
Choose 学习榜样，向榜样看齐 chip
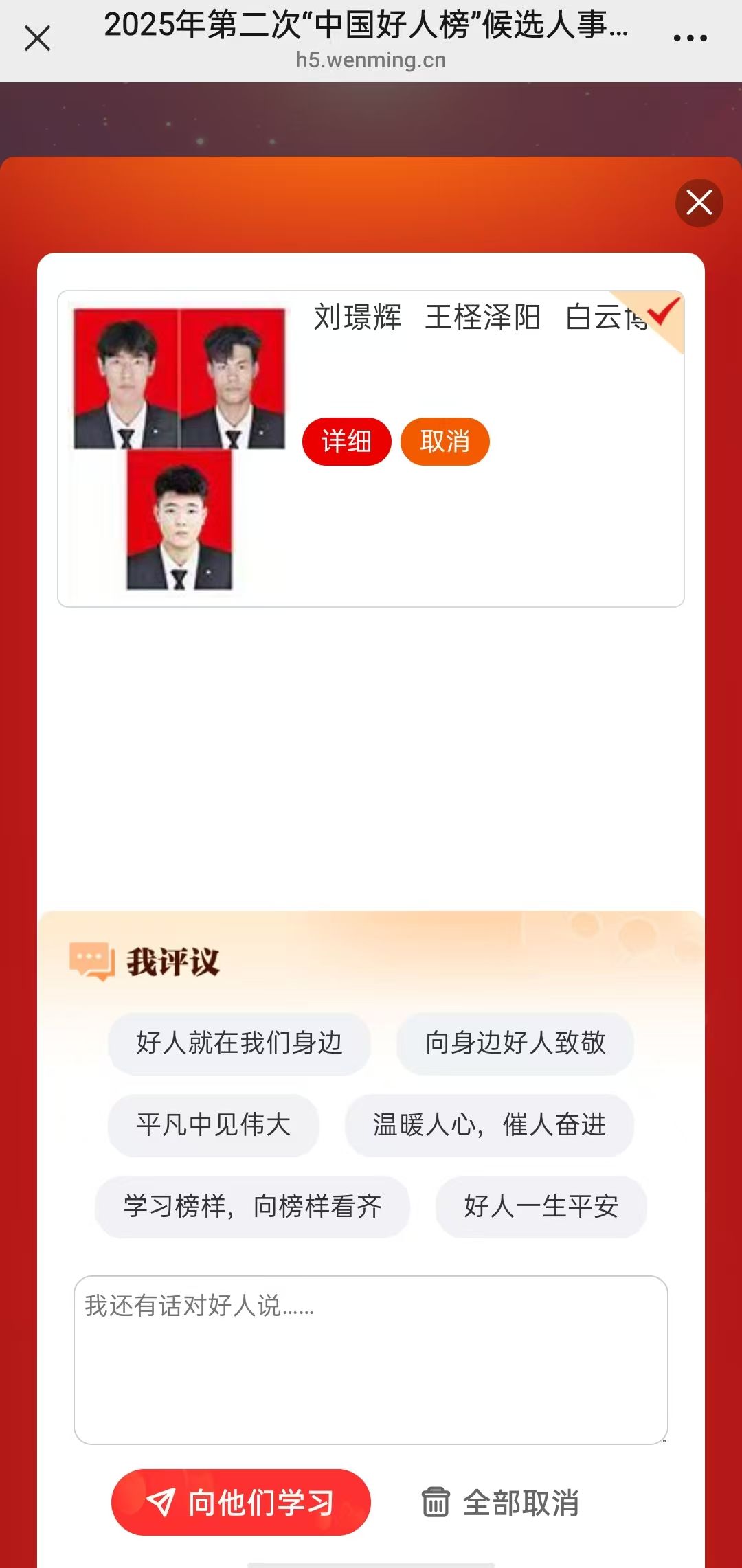click(252, 1206)
